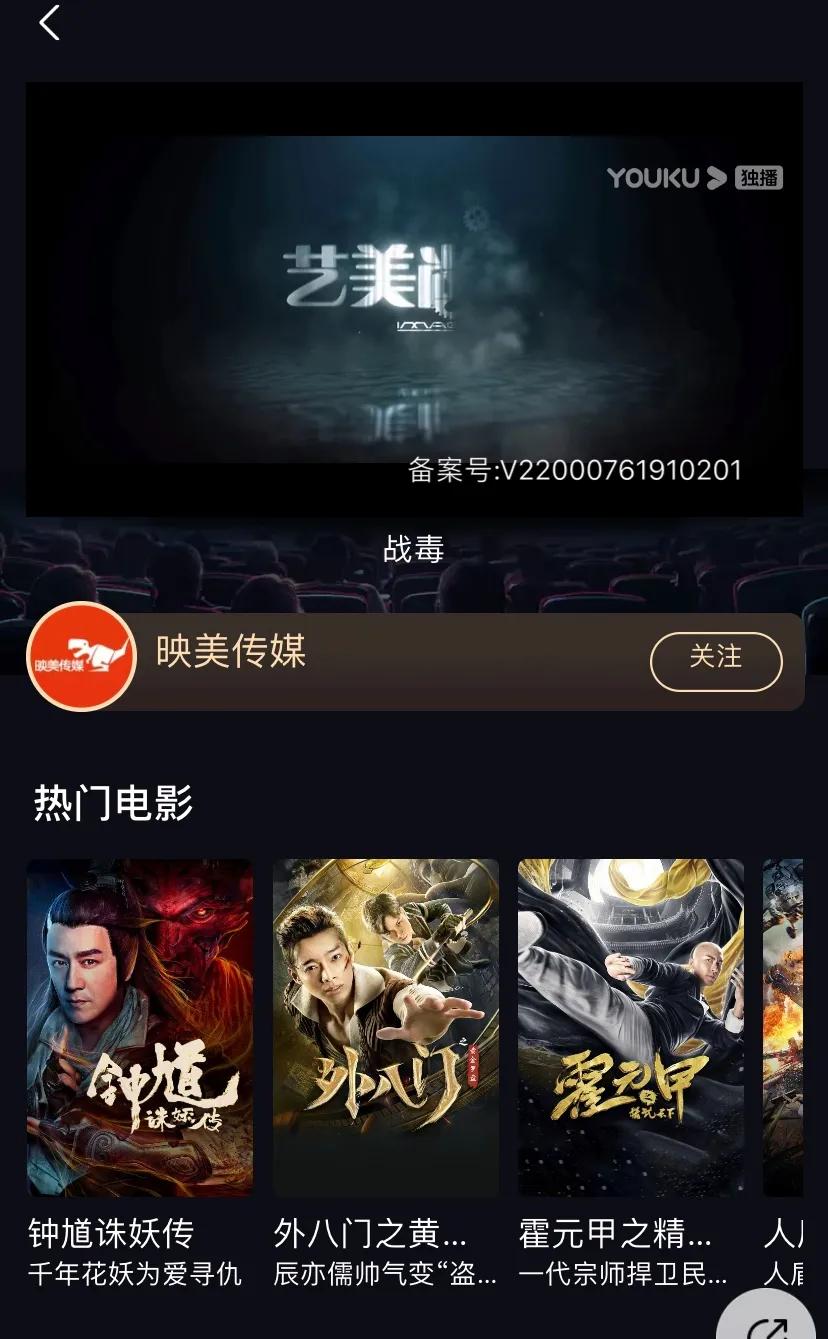Open the movie 外八门之黄…
The height and width of the screenshot is (1339, 828).
coord(385,1027)
